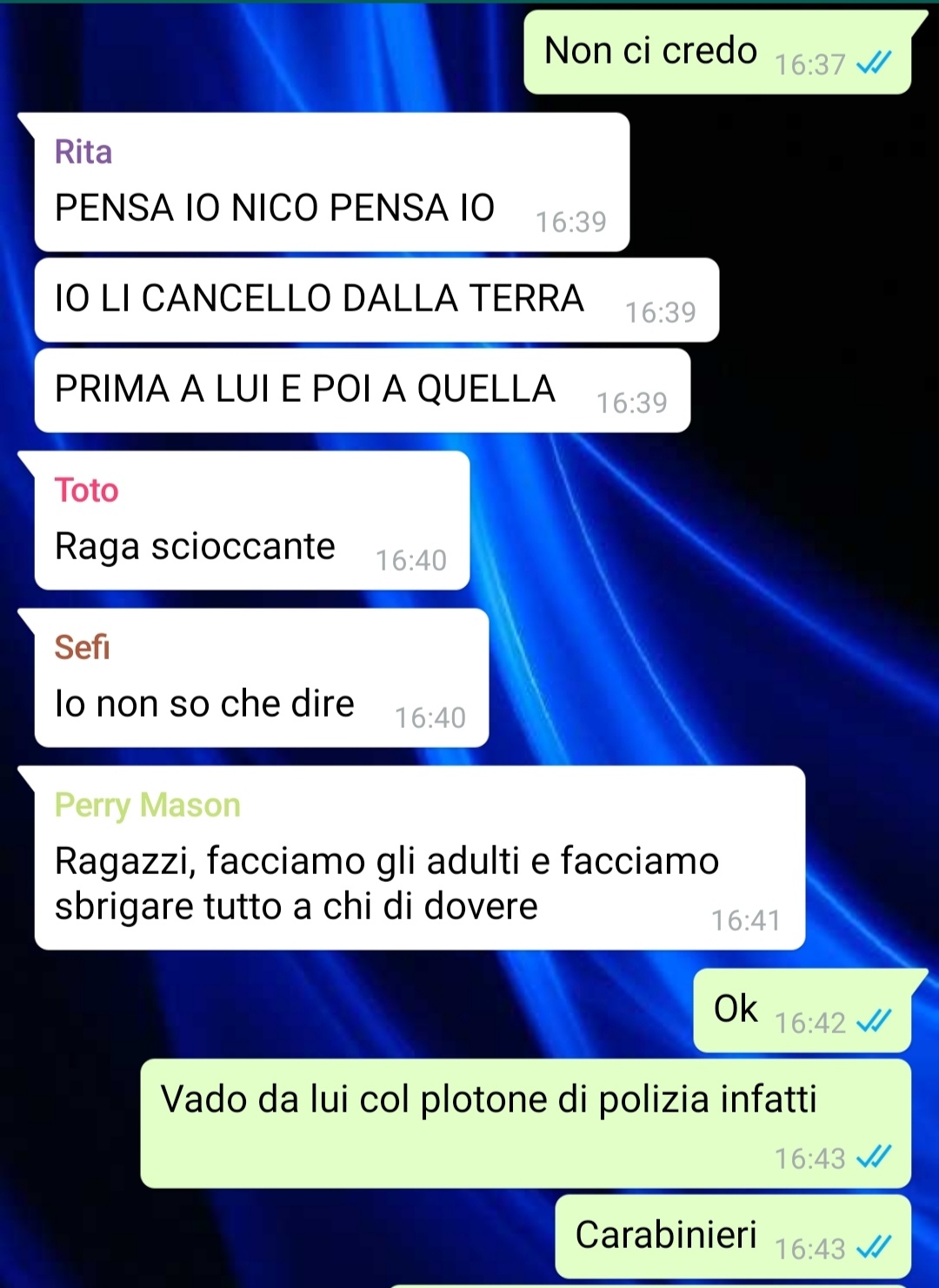Select the sender name Sefi
Image resolution: width=939 pixels, height=1288 pixels.
[82, 648]
